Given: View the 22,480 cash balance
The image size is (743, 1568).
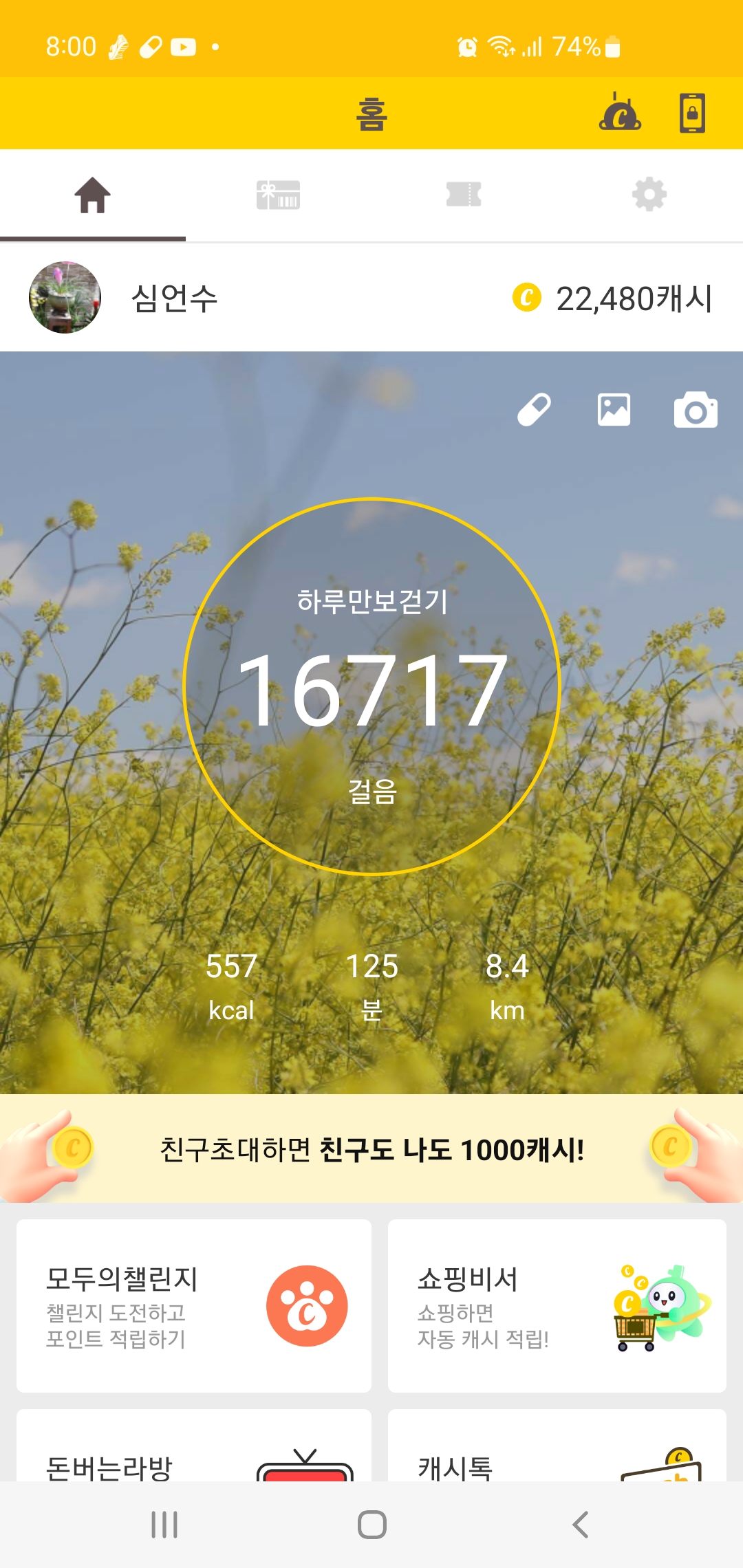Looking at the screenshot, I should click(x=612, y=298).
